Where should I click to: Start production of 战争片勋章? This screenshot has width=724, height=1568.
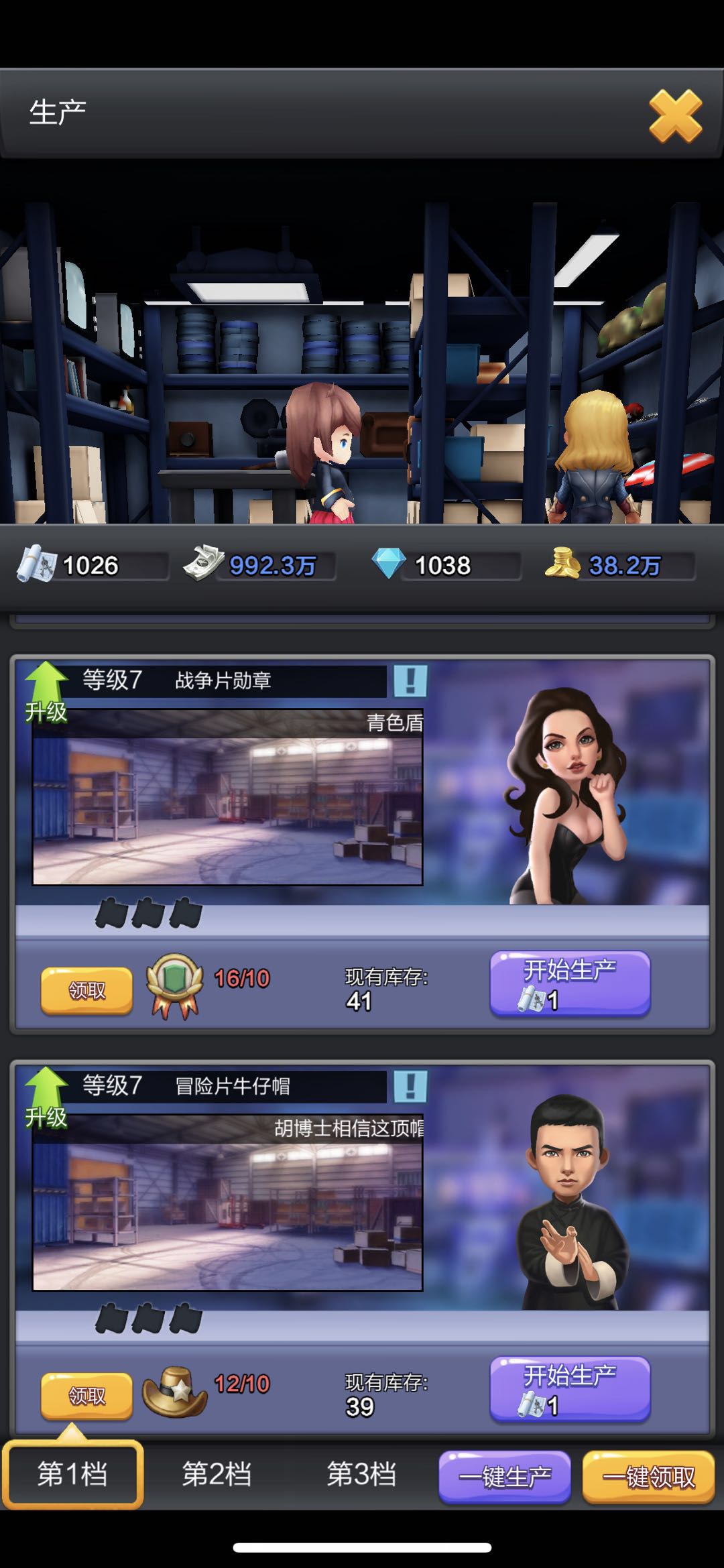(x=570, y=983)
